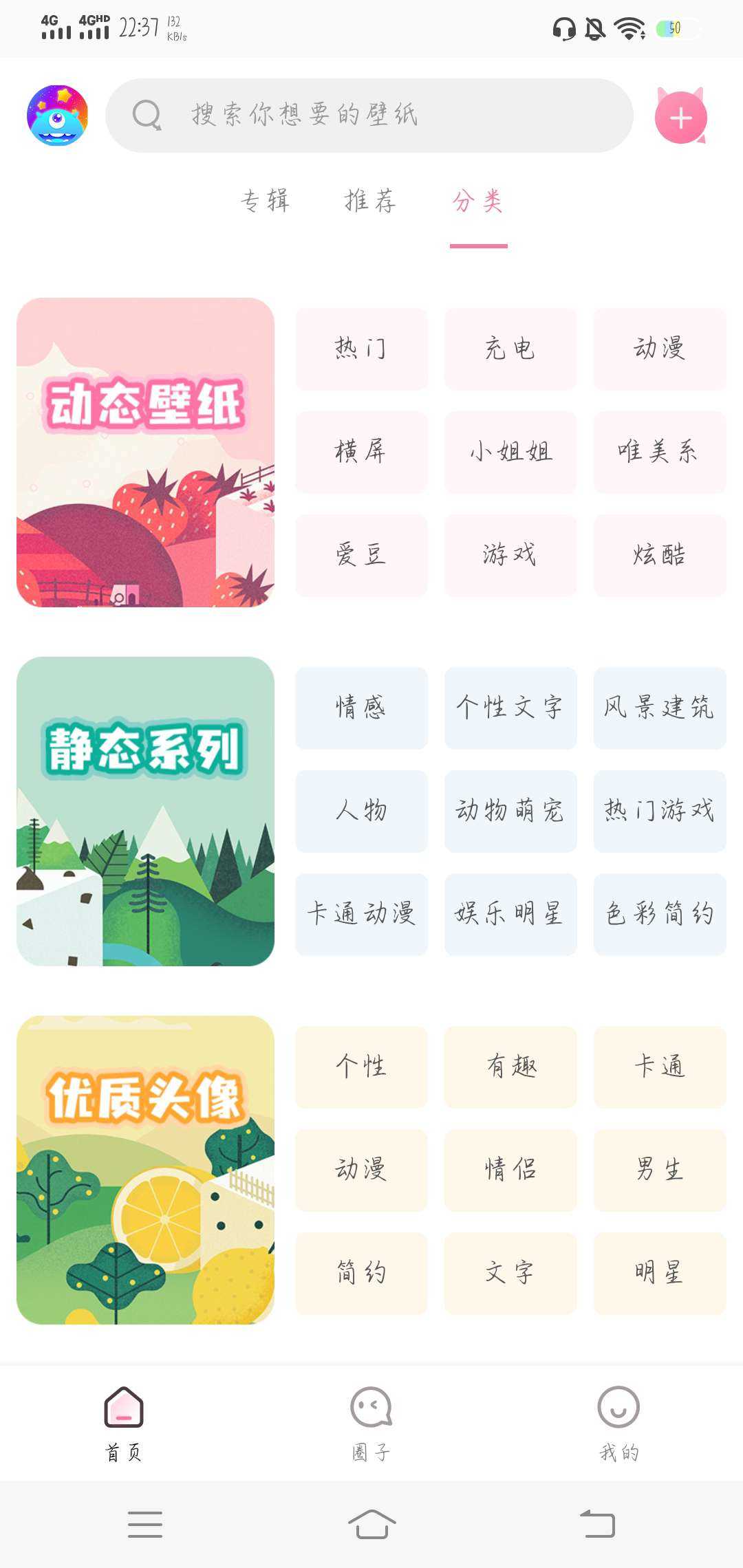Switch to the 推荐 tab

(370, 201)
